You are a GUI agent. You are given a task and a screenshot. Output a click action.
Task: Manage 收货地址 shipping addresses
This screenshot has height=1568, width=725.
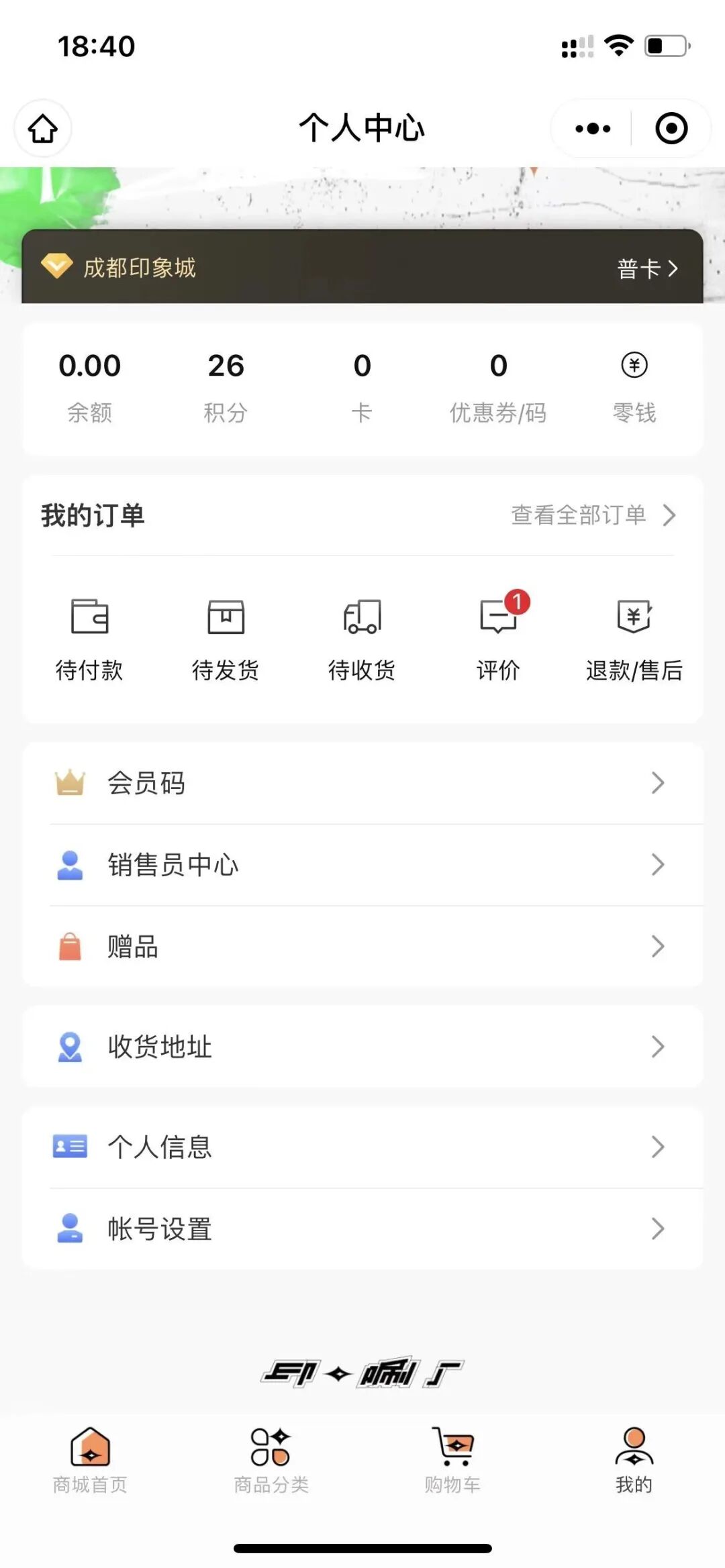point(362,1047)
